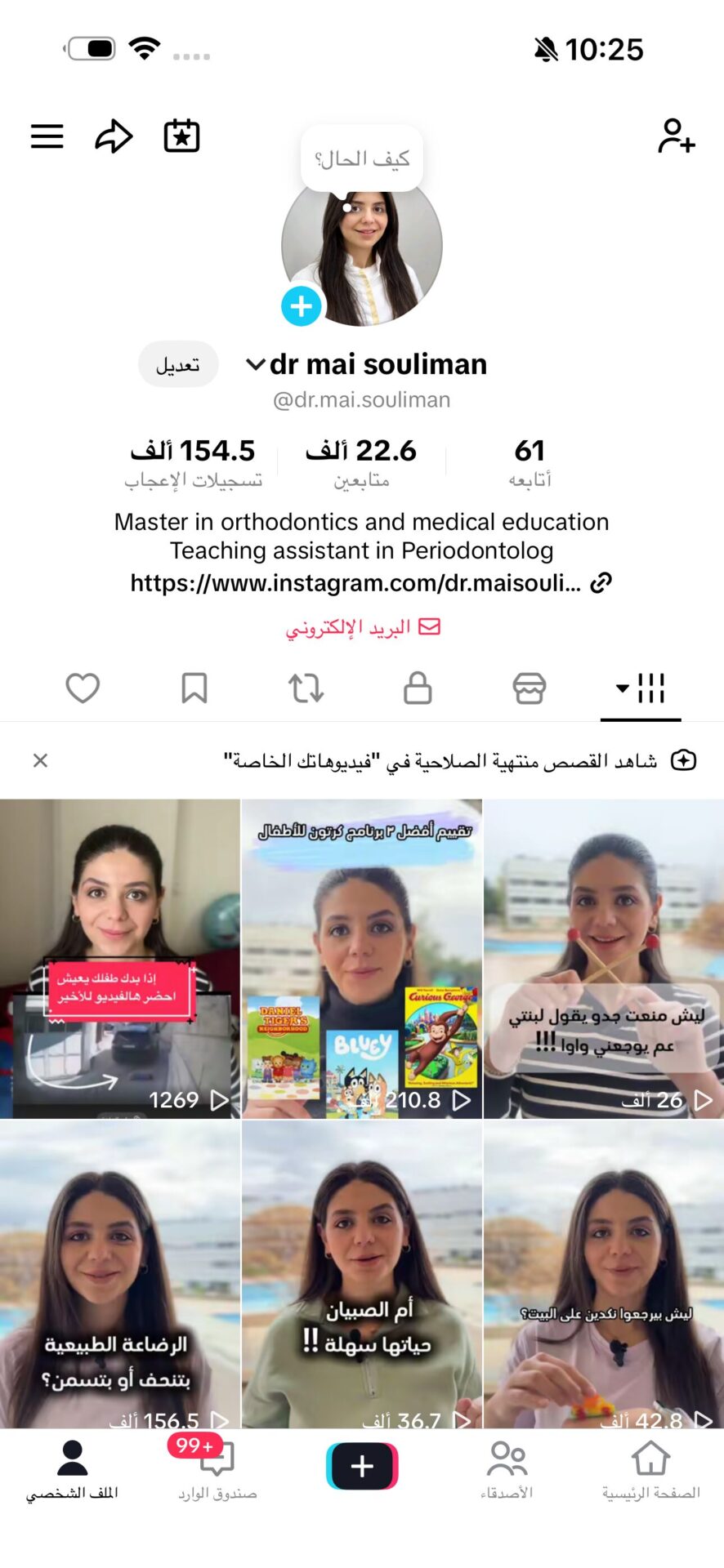Viewport: 724px width, 1568px height.
Task: Switch to the reposts tab
Action: point(306,688)
